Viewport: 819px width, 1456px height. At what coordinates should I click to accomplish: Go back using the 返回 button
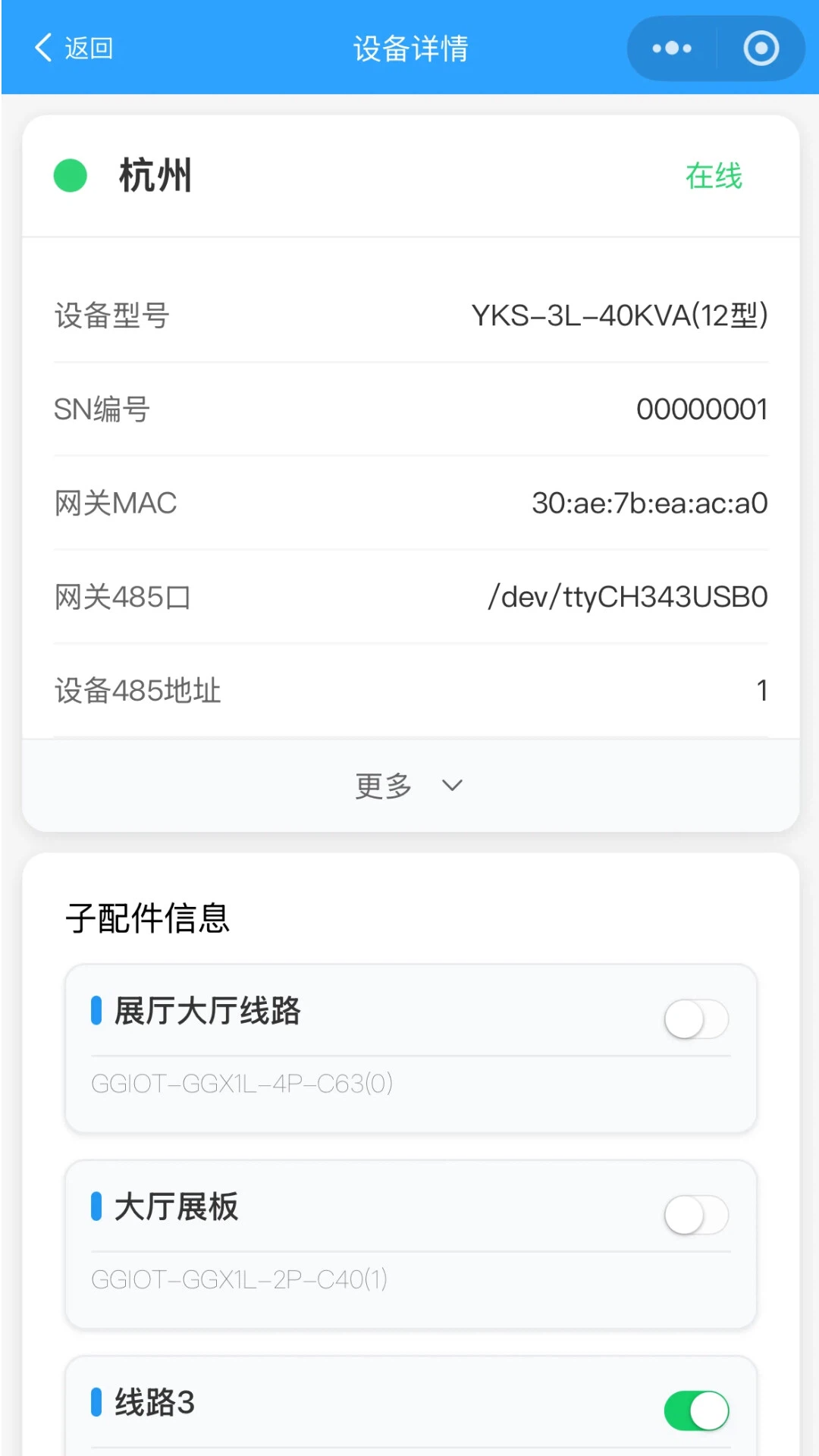[x=74, y=49]
